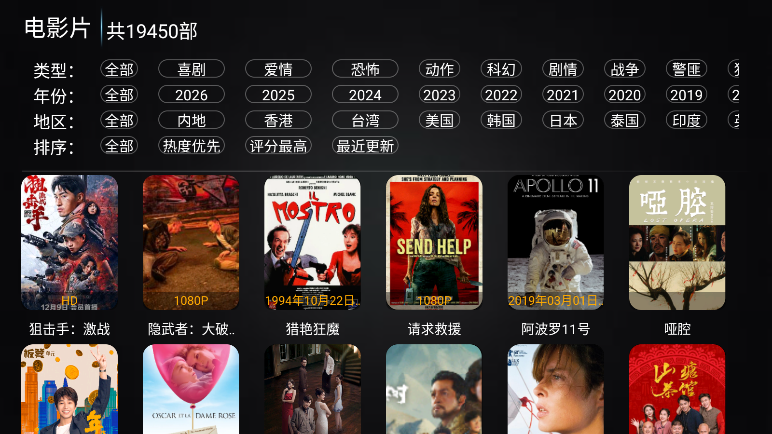
Task: Pick the 2020 year filter
Action: (625, 95)
